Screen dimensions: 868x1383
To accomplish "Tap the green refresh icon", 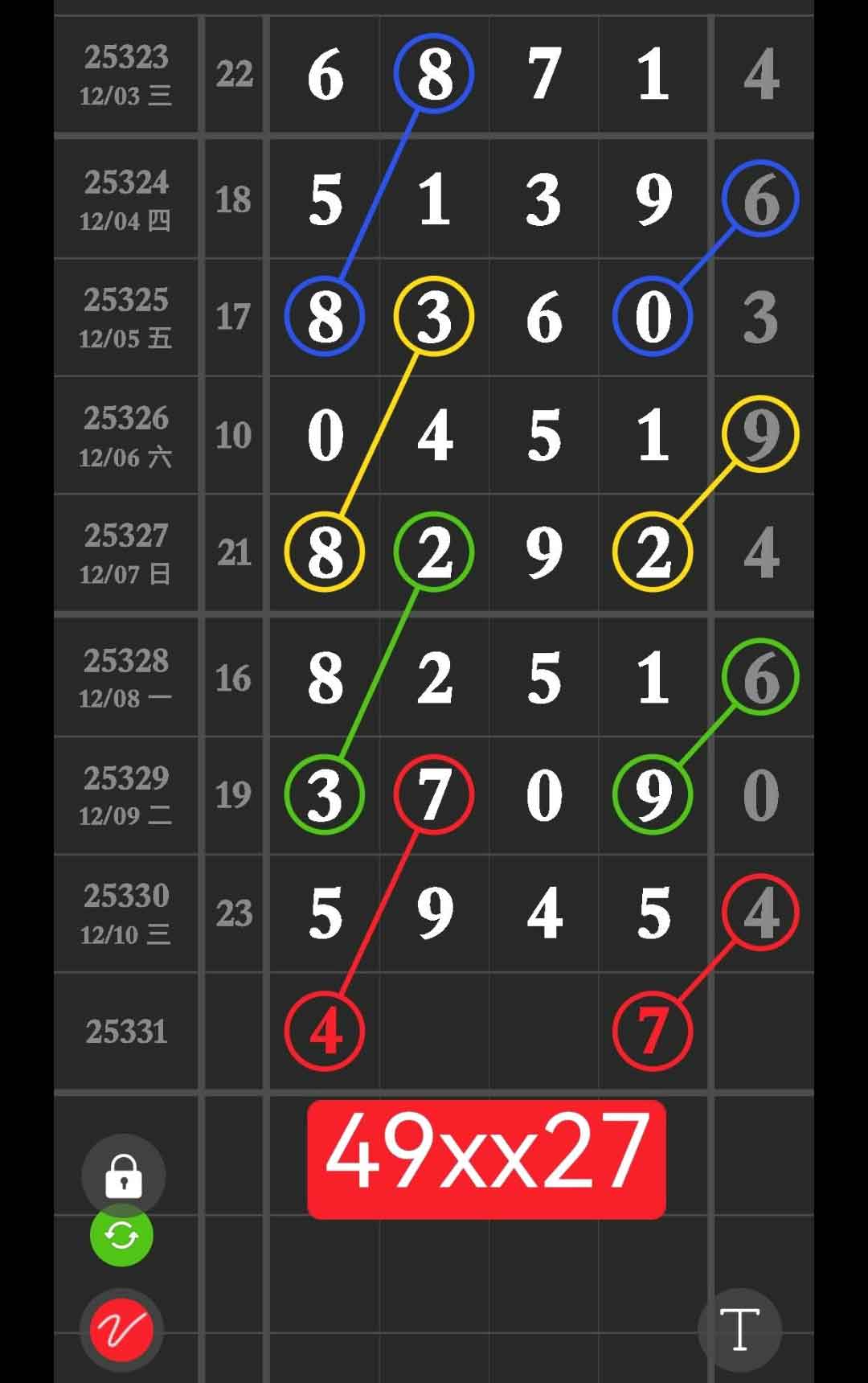I will [x=121, y=1237].
